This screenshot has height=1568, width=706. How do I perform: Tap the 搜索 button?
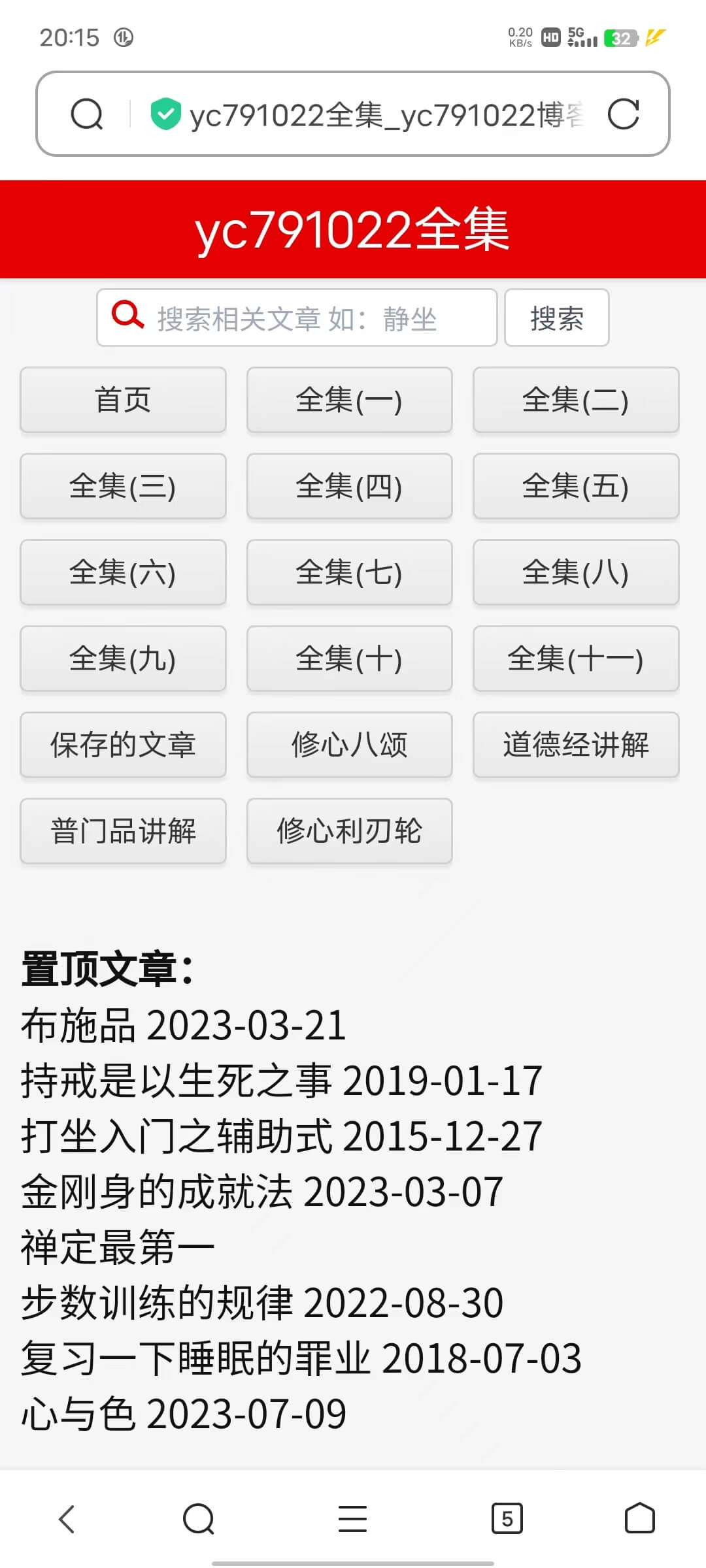(557, 318)
